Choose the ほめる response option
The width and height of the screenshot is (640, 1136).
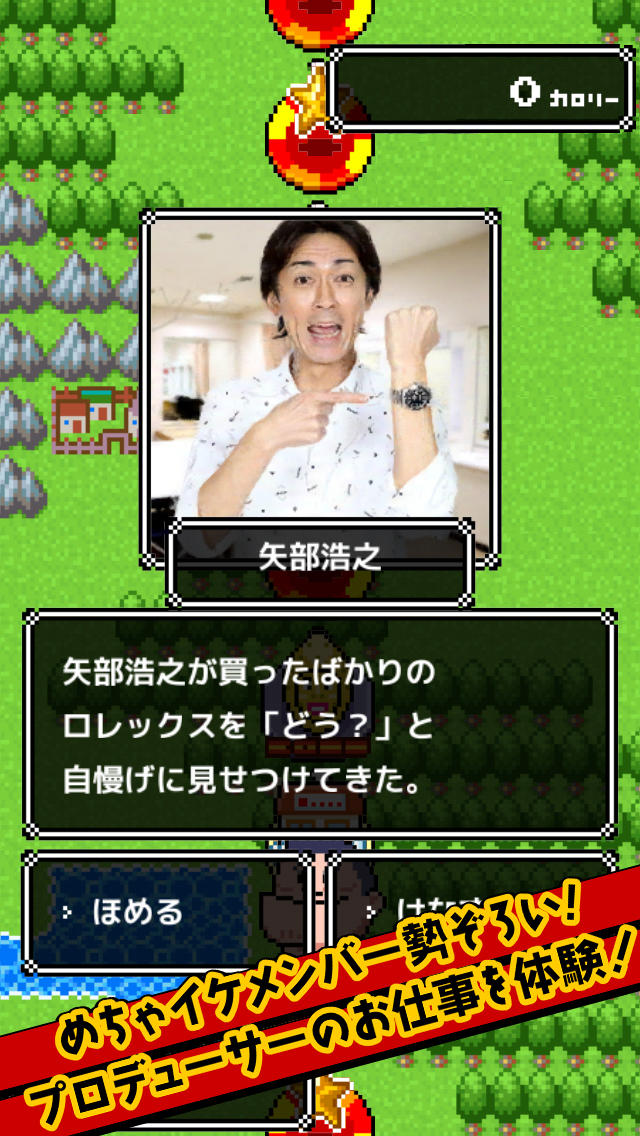[x=140, y=911]
